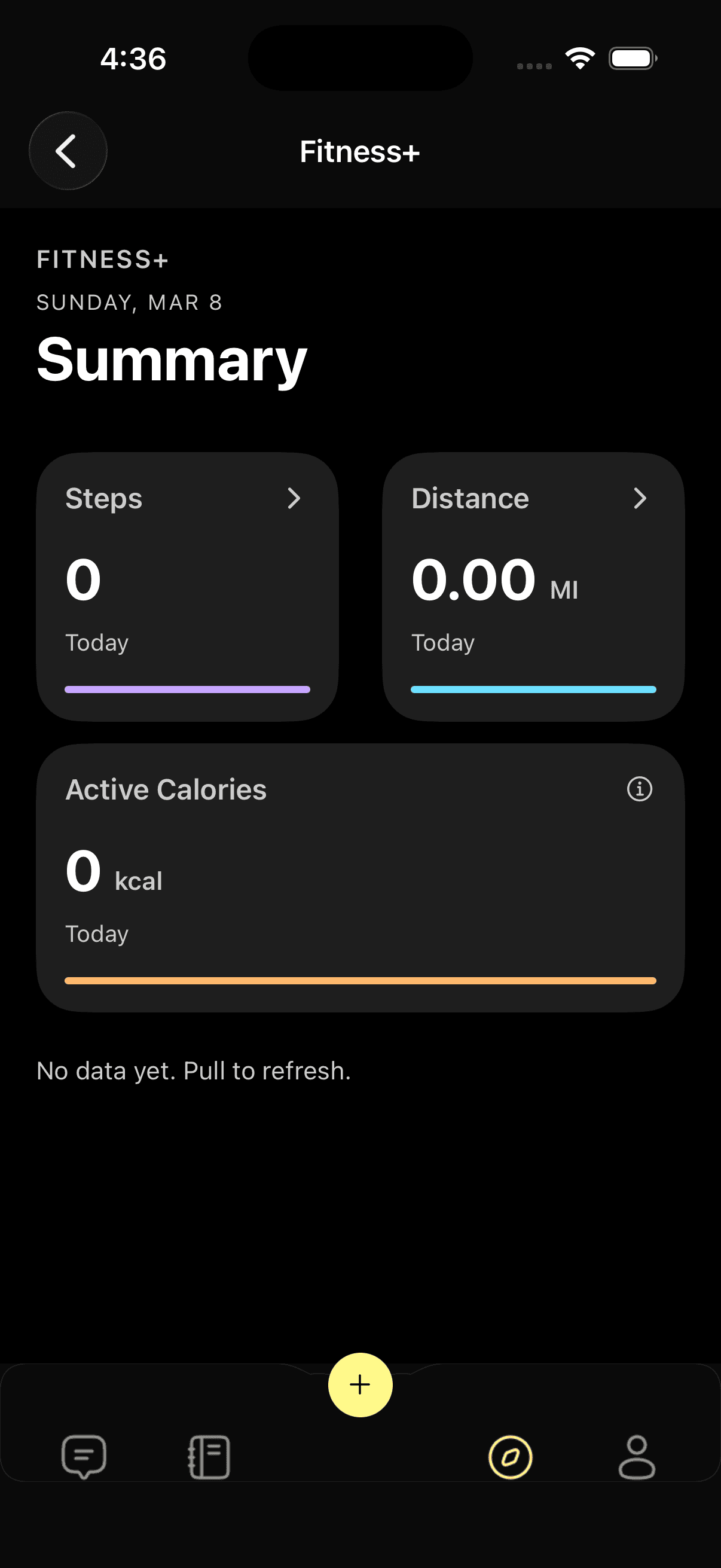Tap the Wi-Fi icon in status bar
Viewport: 721px width, 1568px height.
pyautogui.click(x=579, y=57)
